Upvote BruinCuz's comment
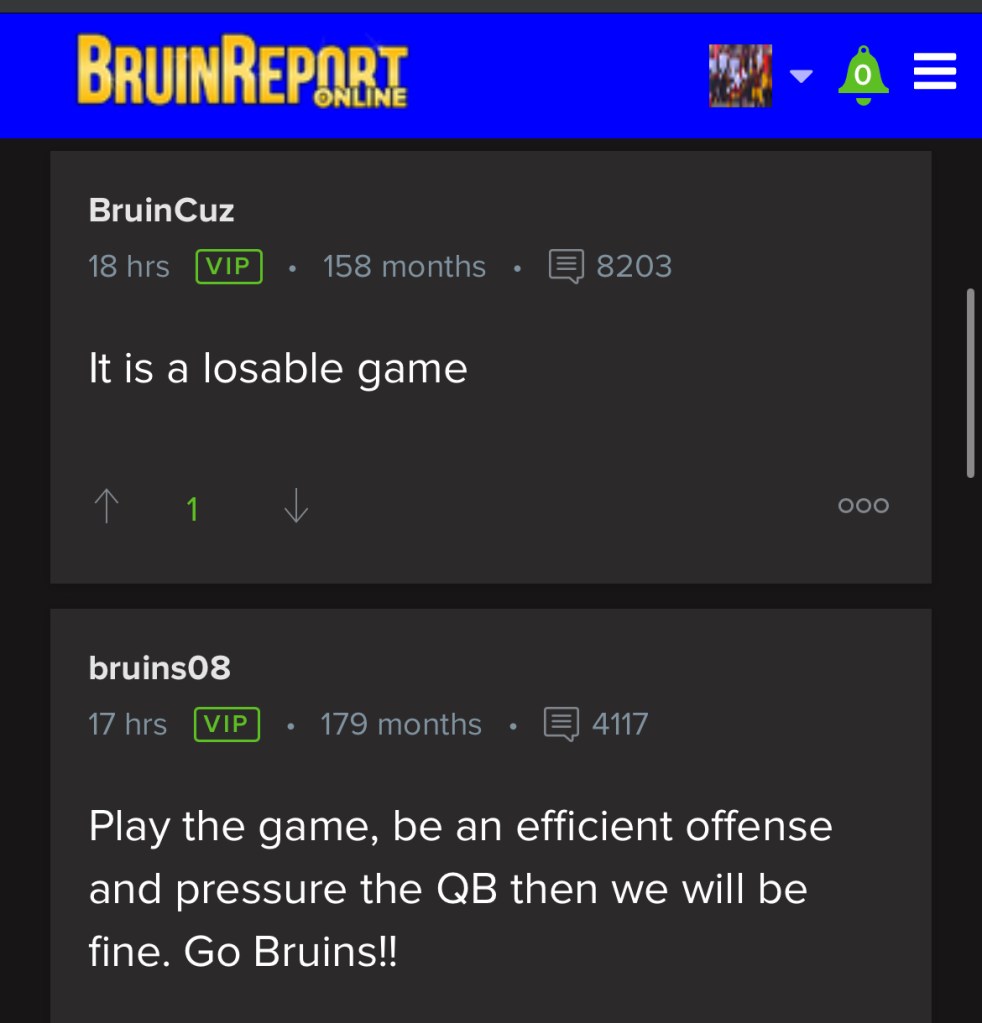The image size is (982, 1023). point(105,508)
